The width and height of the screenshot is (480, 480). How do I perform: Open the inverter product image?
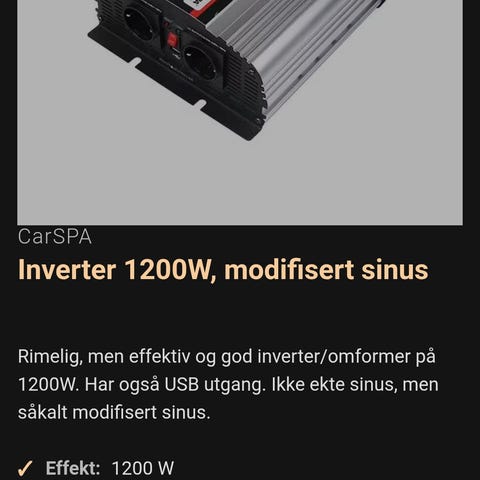[x=240, y=112]
